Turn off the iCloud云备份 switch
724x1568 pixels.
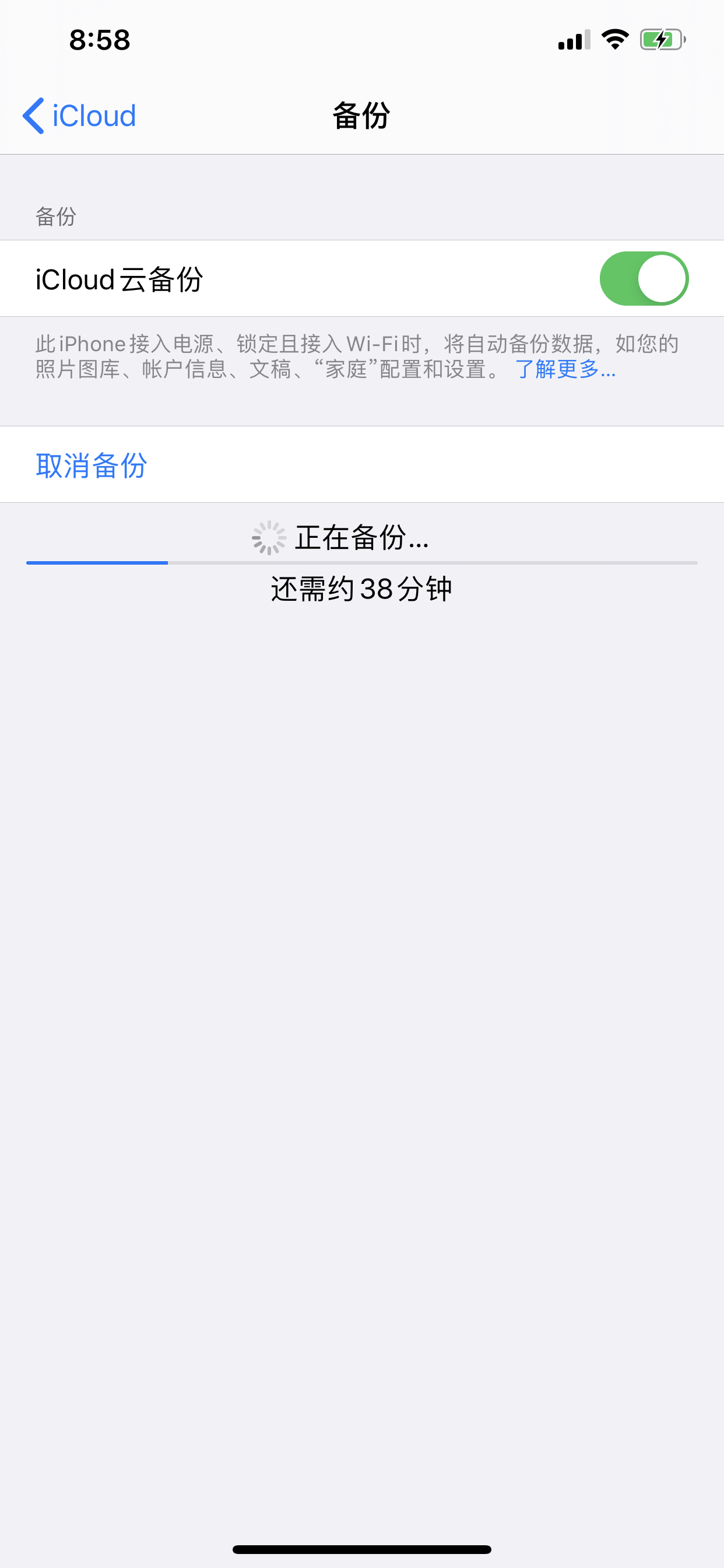pos(644,279)
